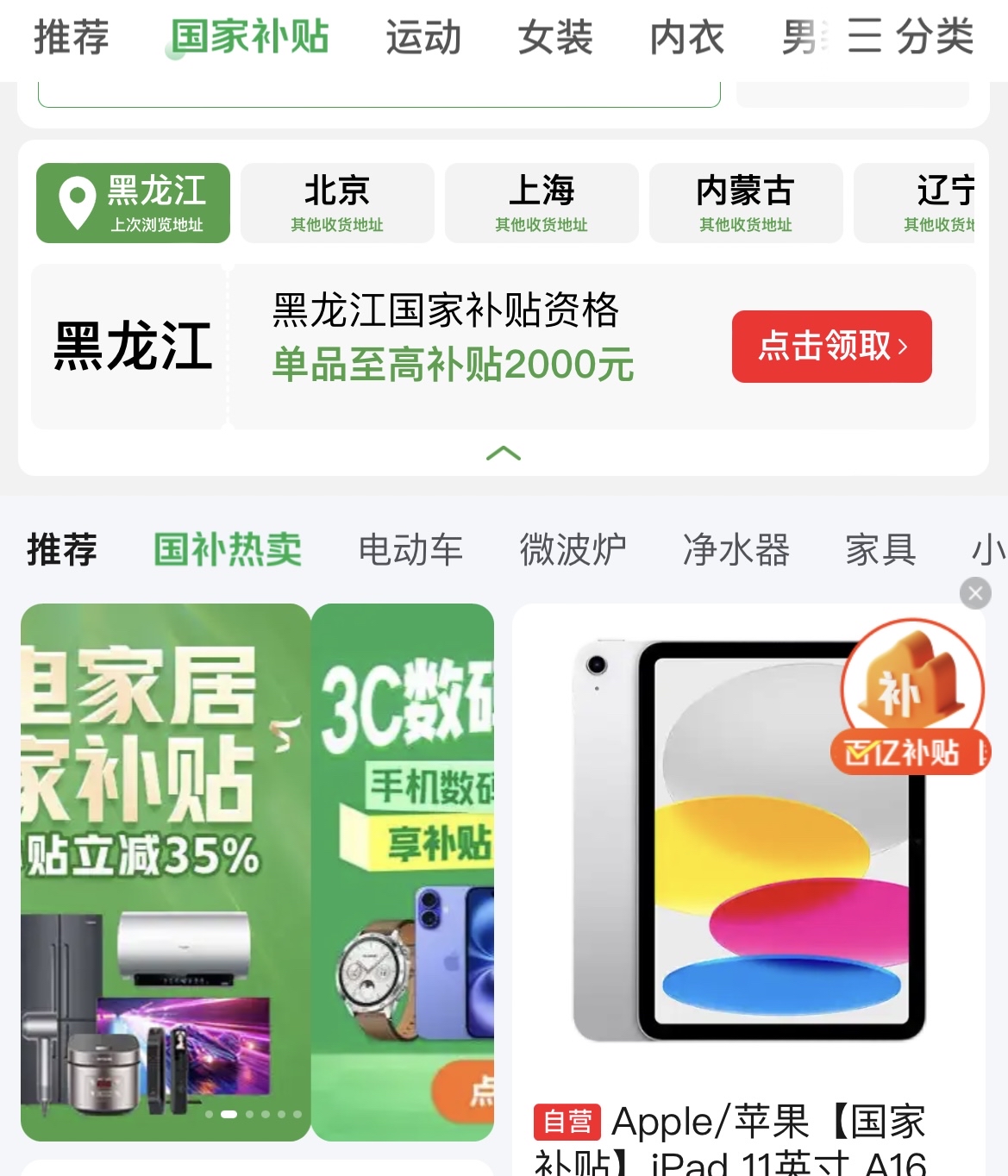Open the 运动 category tab
Image resolution: width=1008 pixels, height=1176 pixels.
click(x=423, y=37)
